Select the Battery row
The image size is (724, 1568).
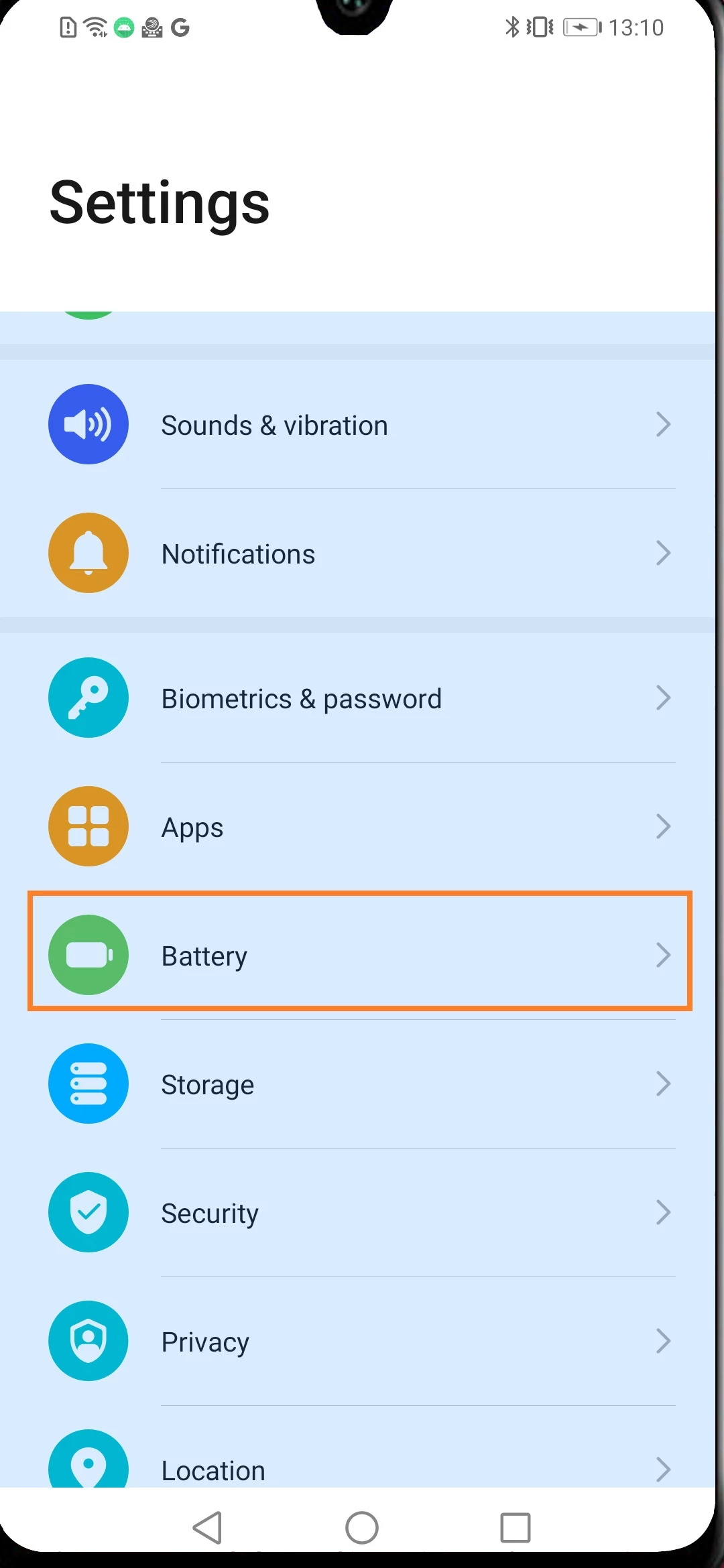coord(362,954)
